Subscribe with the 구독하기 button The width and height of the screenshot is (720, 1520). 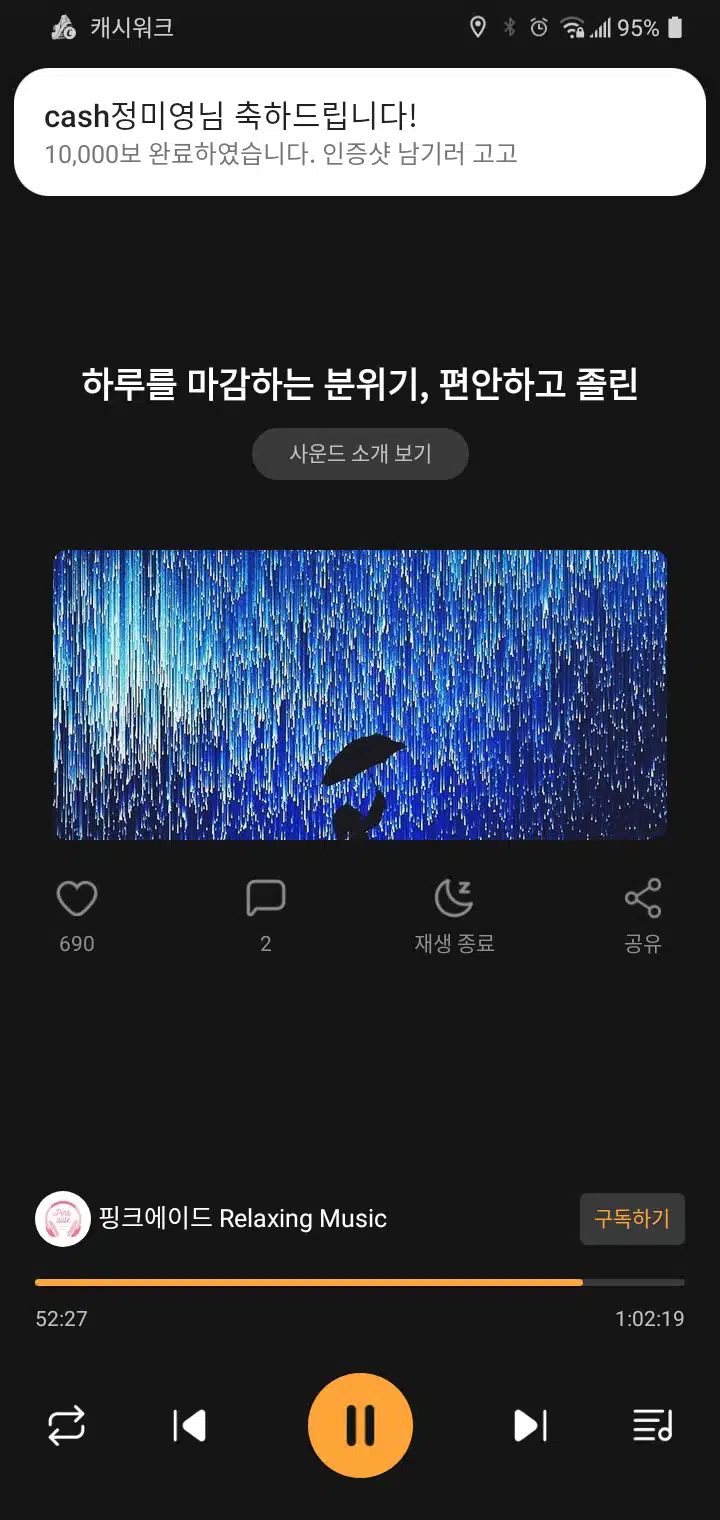pos(632,1219)
